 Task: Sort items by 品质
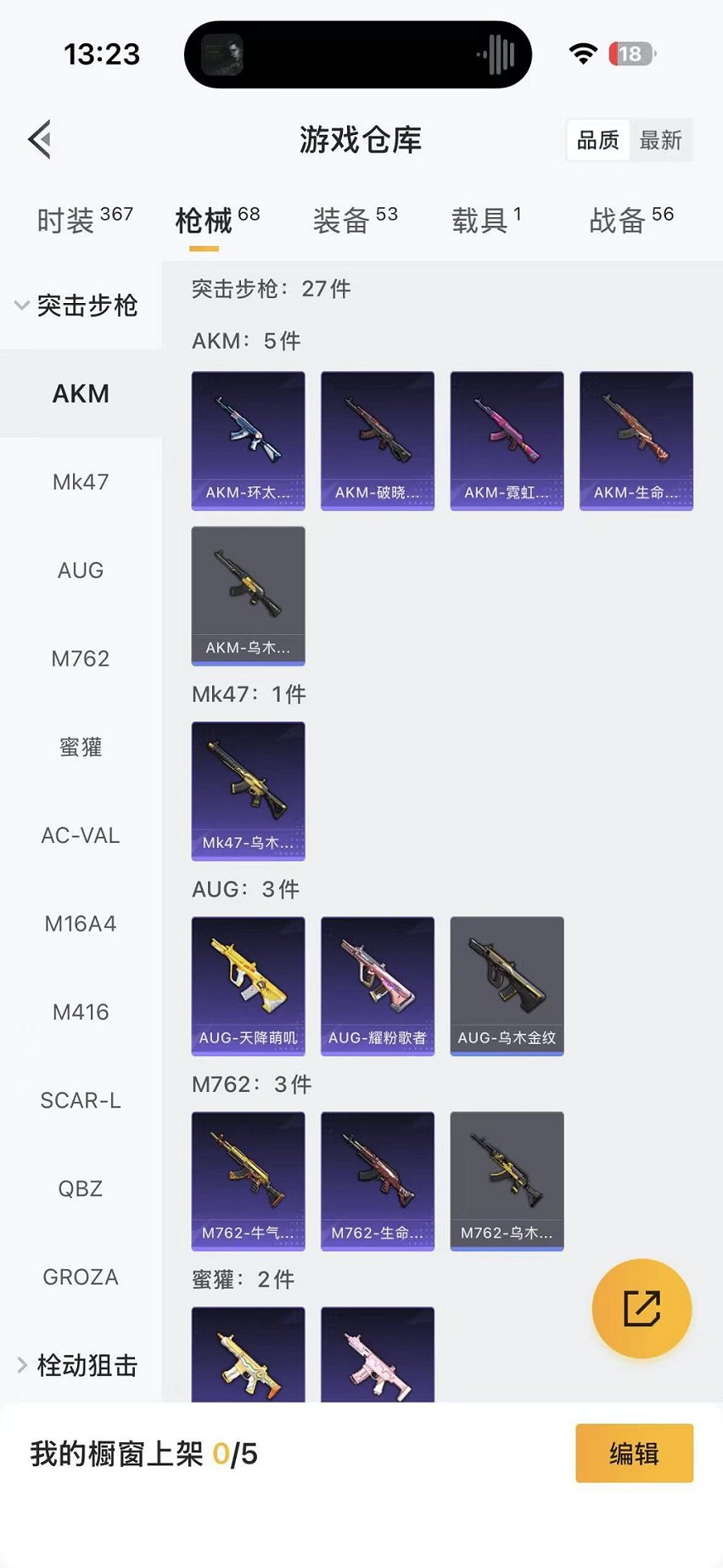[598, 140]
